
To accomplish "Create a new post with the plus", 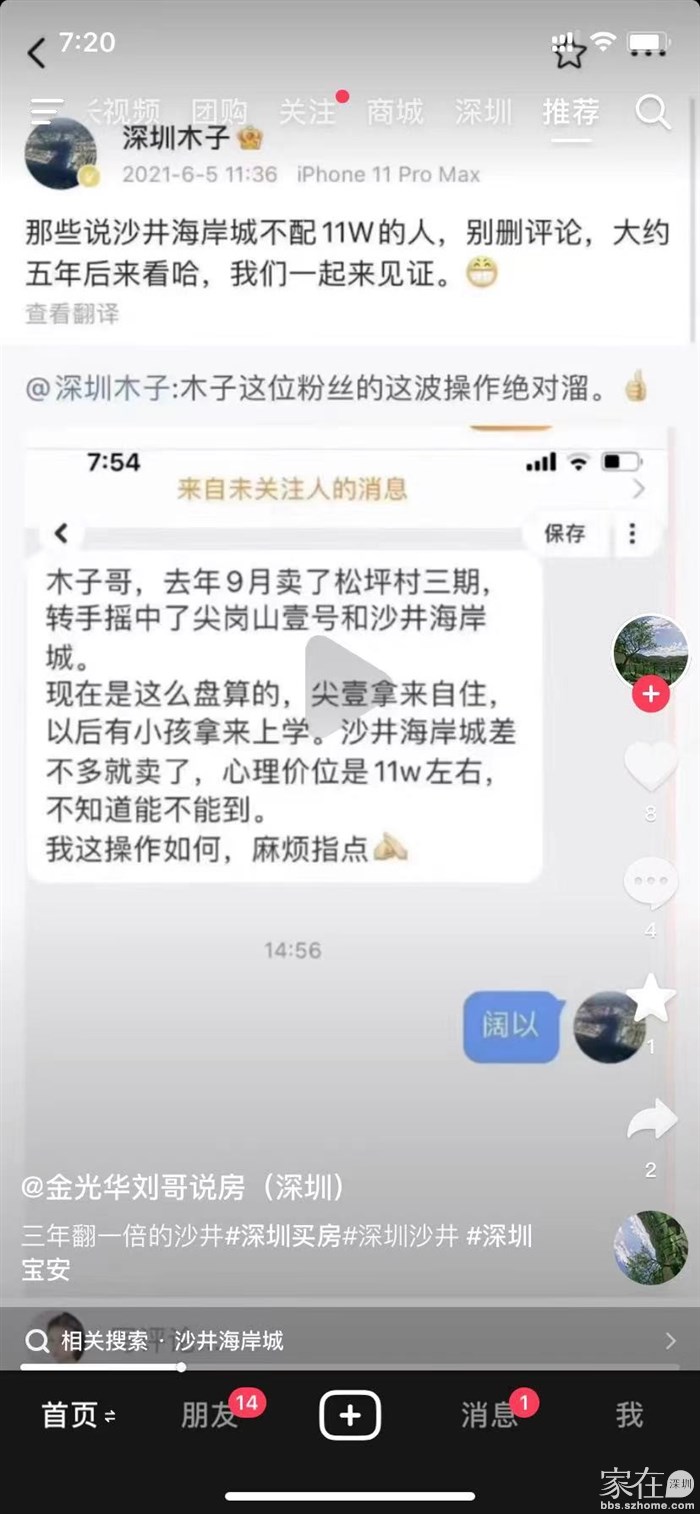I will (350, 1415).
